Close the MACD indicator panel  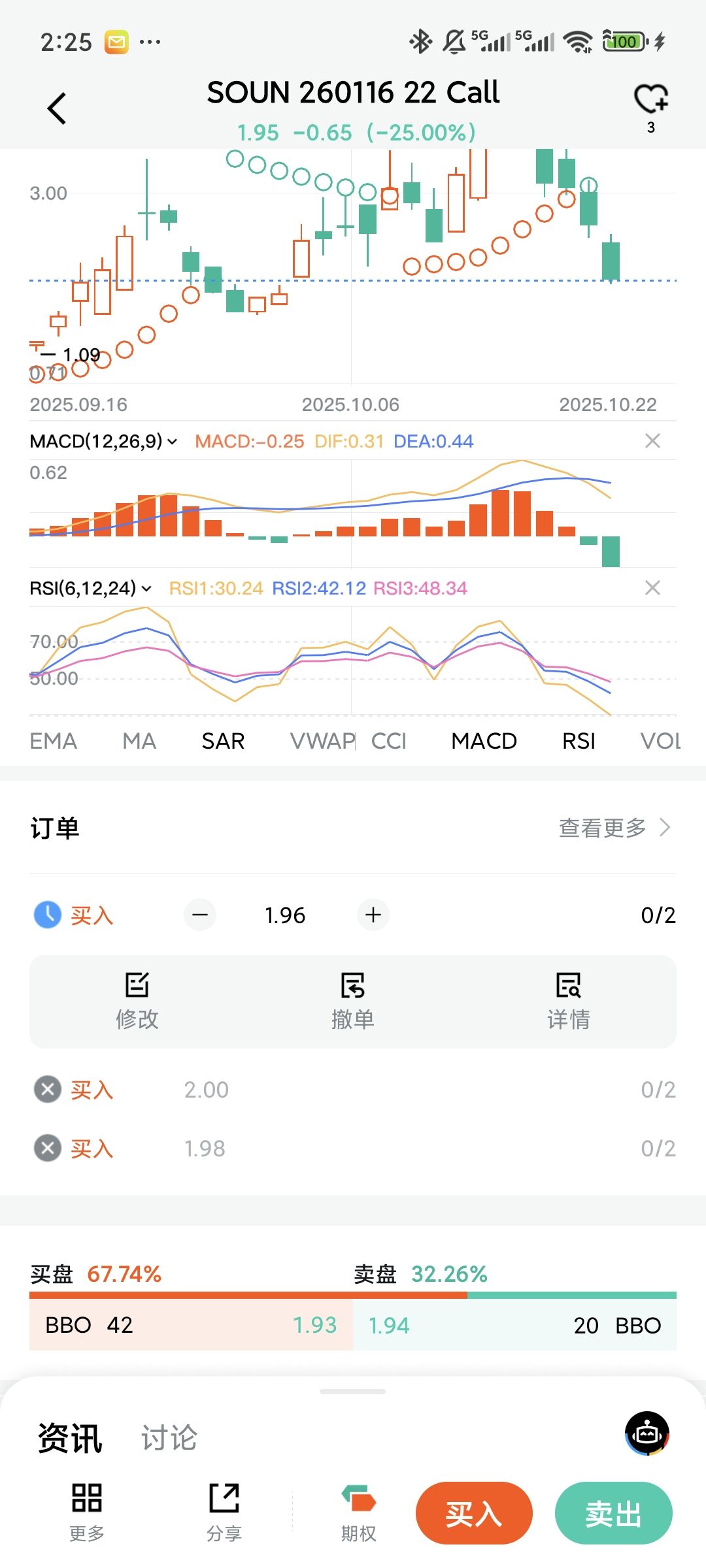pyautogui.click(x=652, y=441)
